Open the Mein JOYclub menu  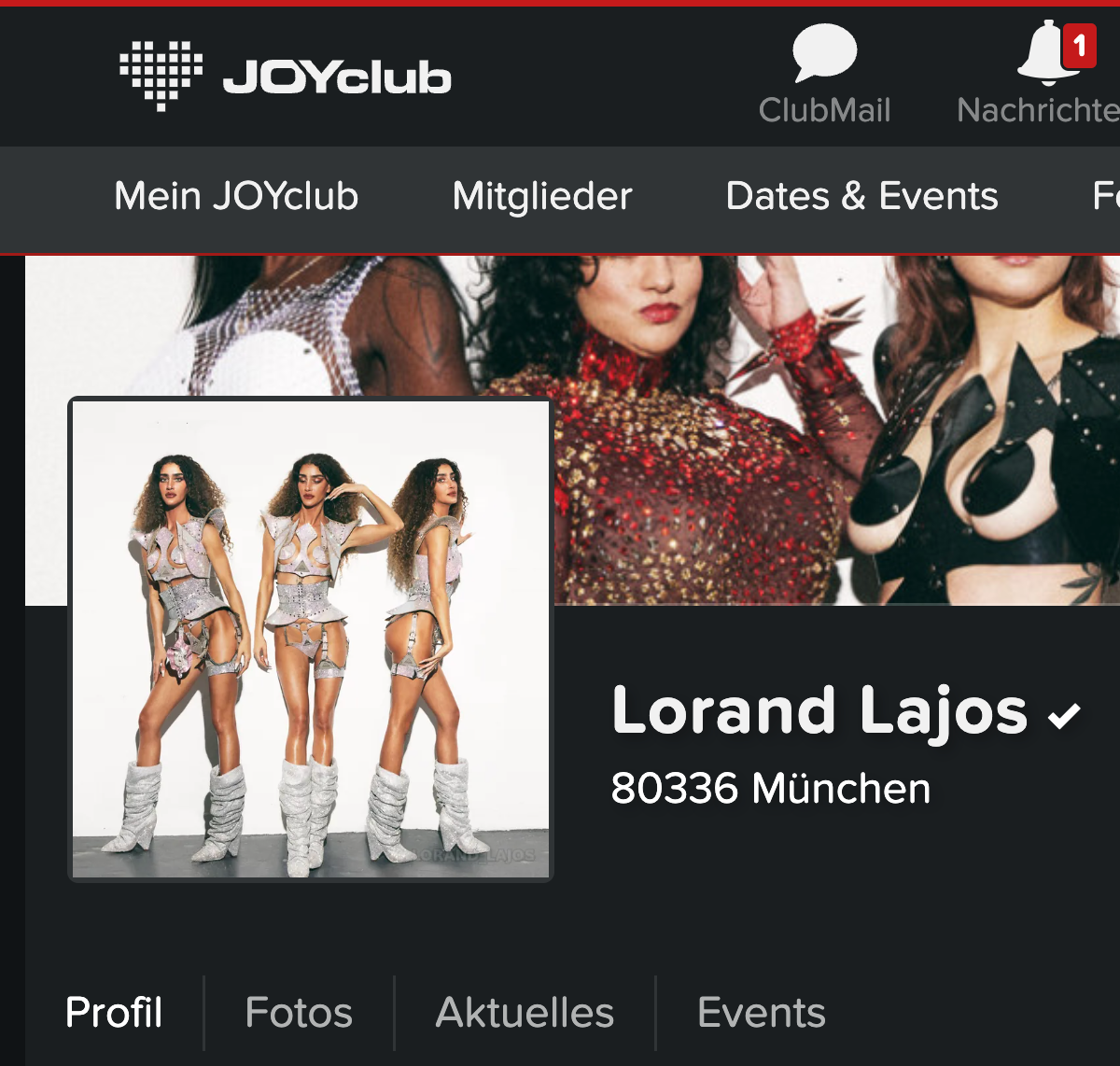236,197
